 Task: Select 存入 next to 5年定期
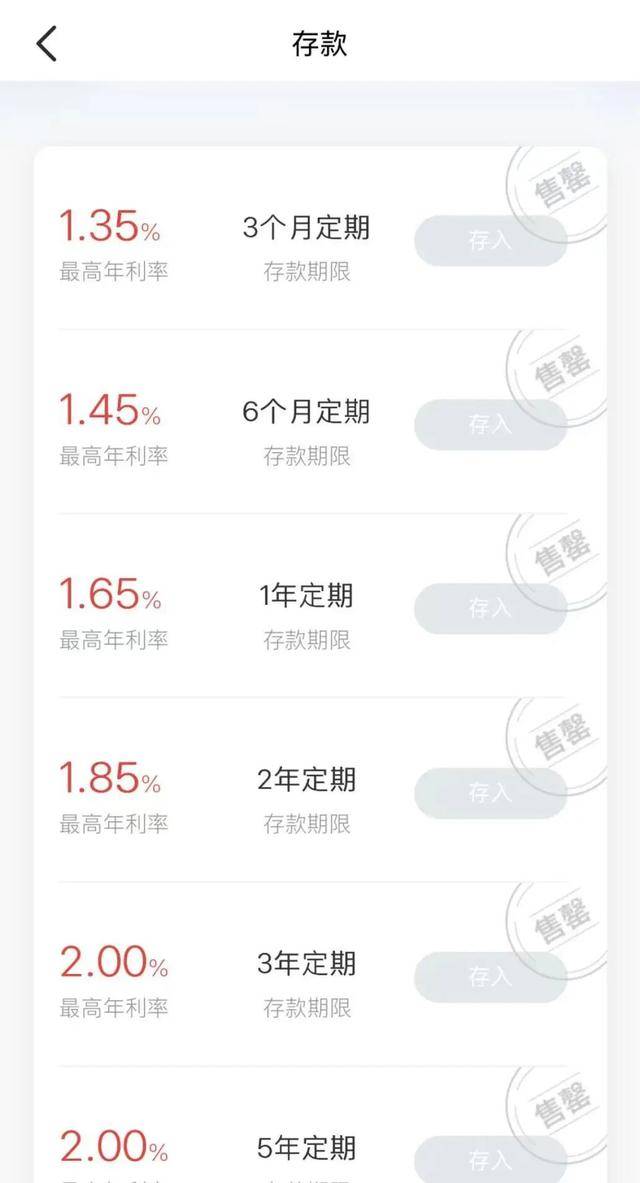pos(490,1160)
